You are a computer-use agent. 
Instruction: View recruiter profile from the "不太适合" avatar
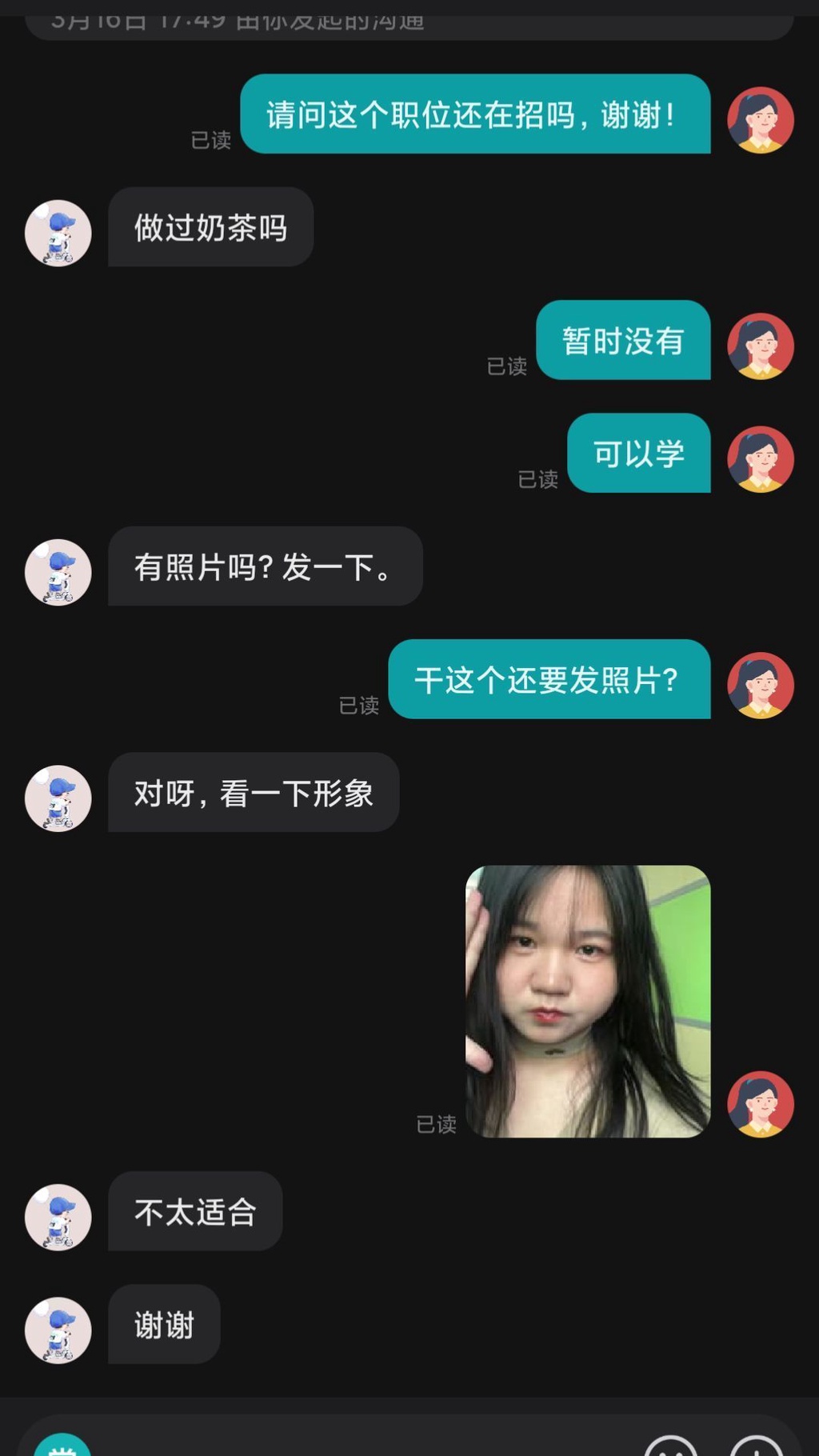58,1217
